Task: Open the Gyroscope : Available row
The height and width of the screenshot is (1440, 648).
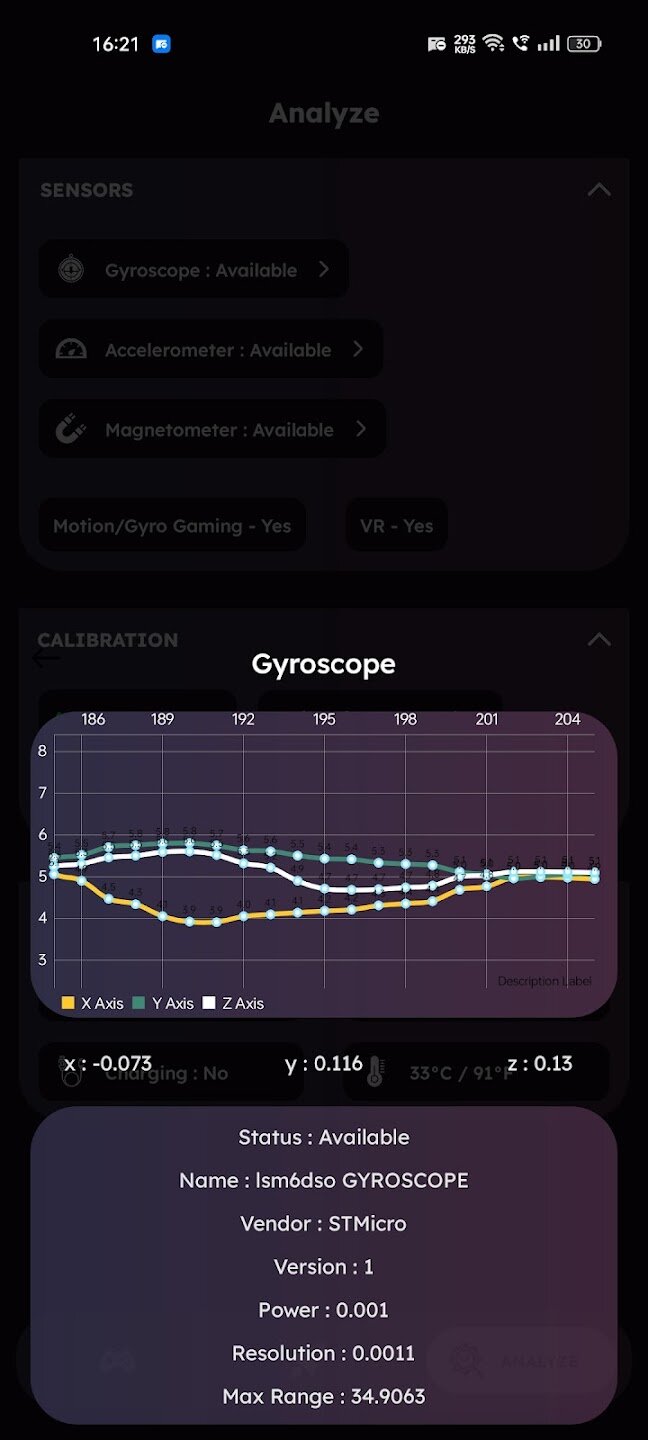Action: point(194,270)
